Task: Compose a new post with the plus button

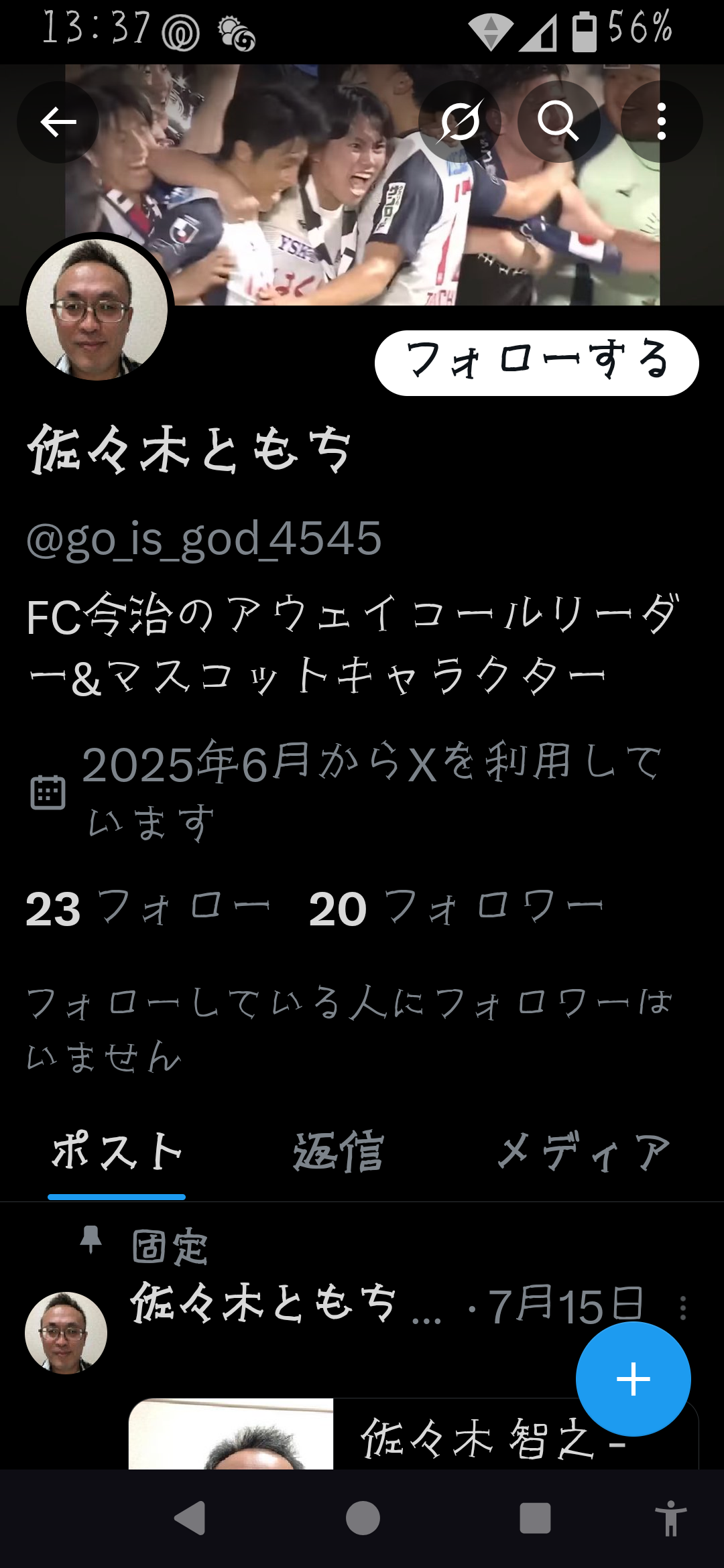Action: pos(633,1379)
